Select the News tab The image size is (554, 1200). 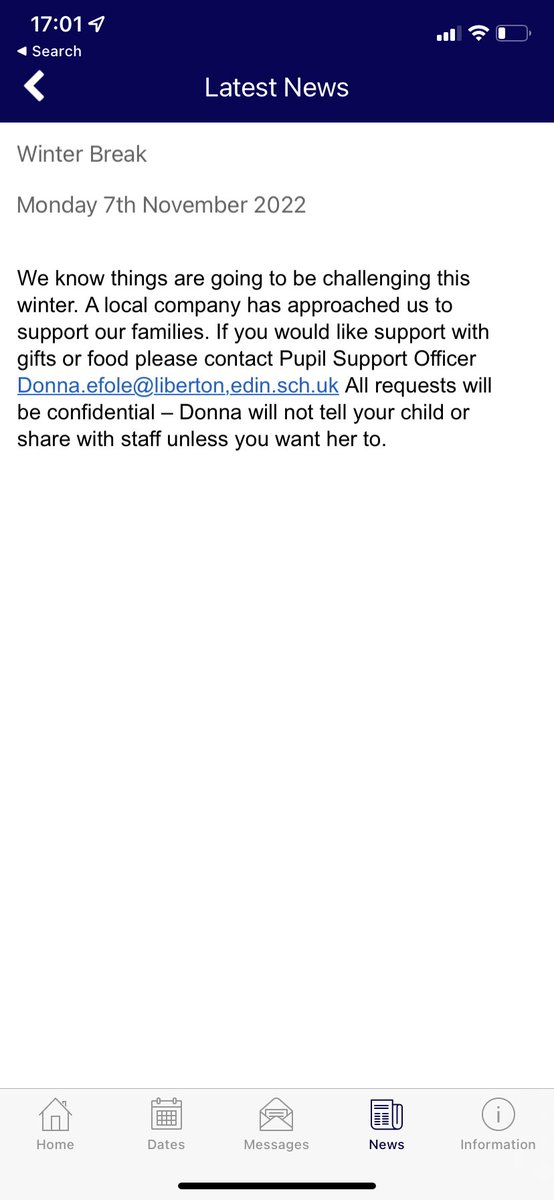(386, 1124)
